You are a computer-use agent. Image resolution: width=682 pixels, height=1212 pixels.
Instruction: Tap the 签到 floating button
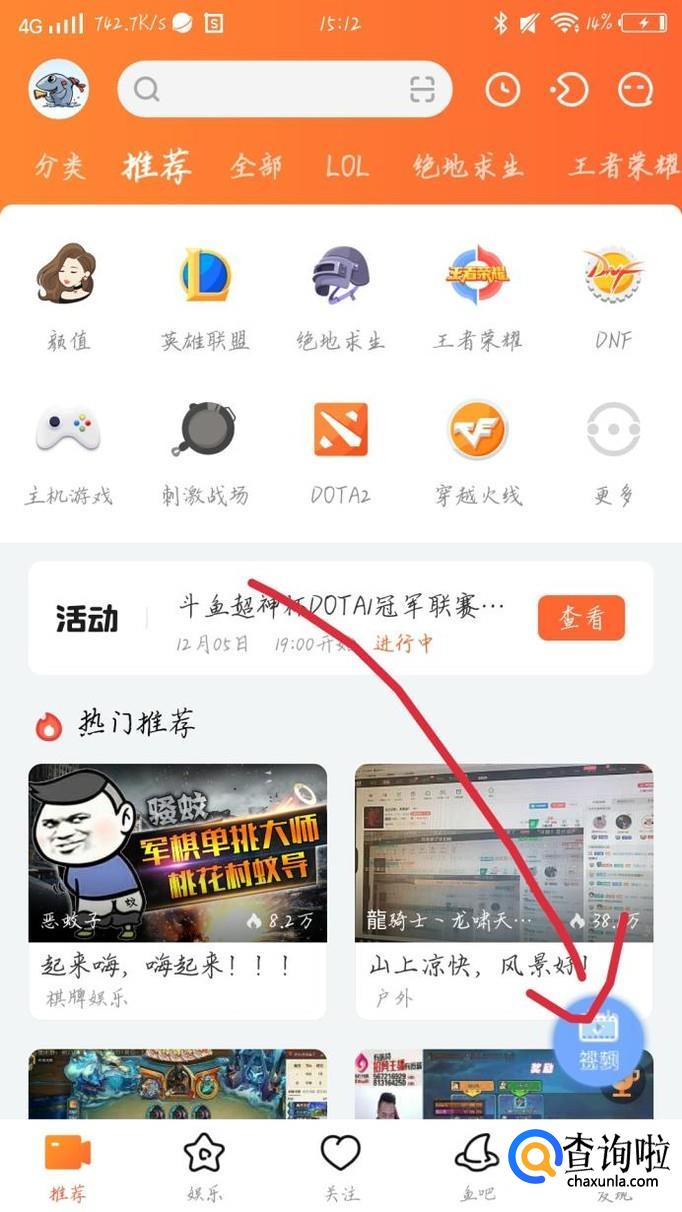tap(599, 1039)
